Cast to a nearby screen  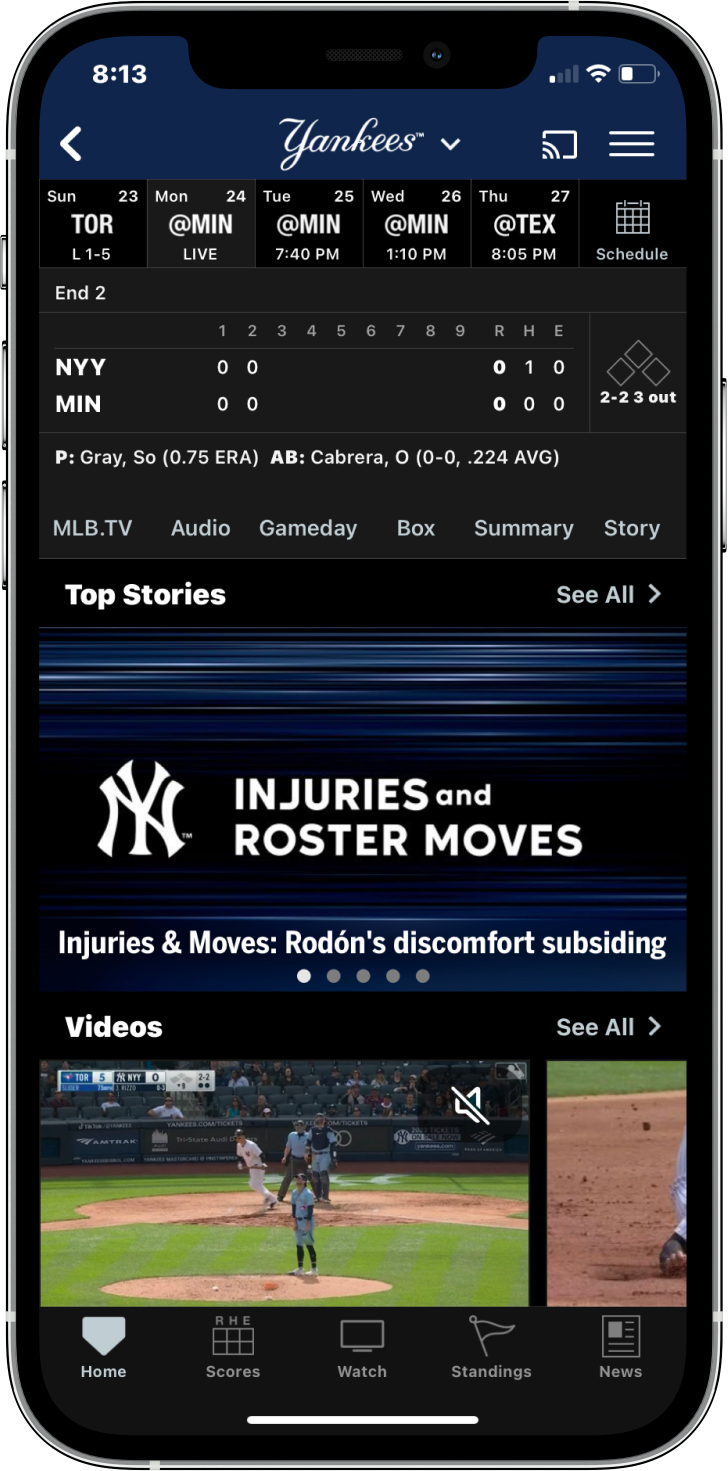click(560, 145)
